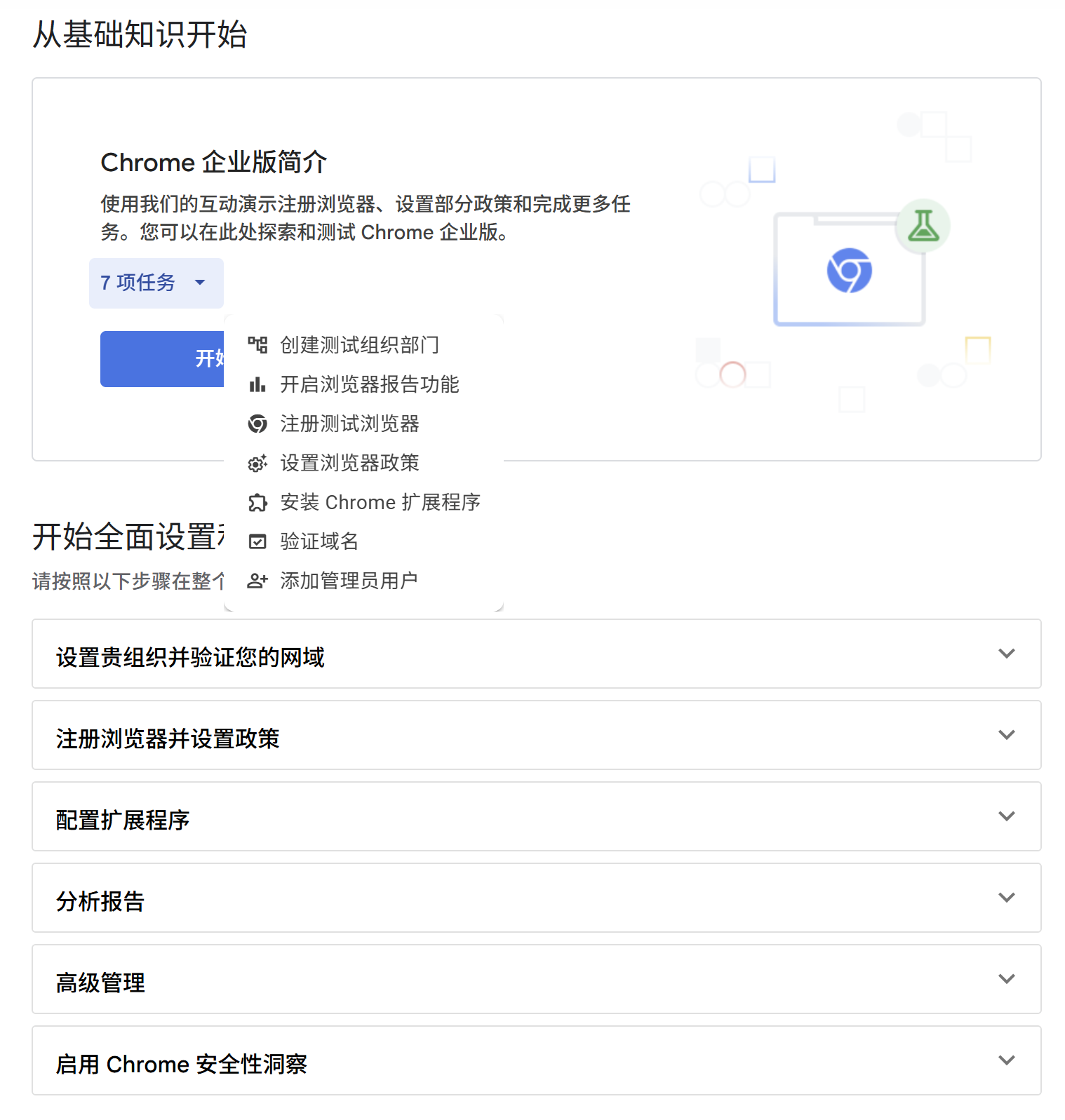The image size is (1065, 1120).
Task: Choose 开启浏览器报告功能 task
Action: pyautogui.click(x=369, y=384)
